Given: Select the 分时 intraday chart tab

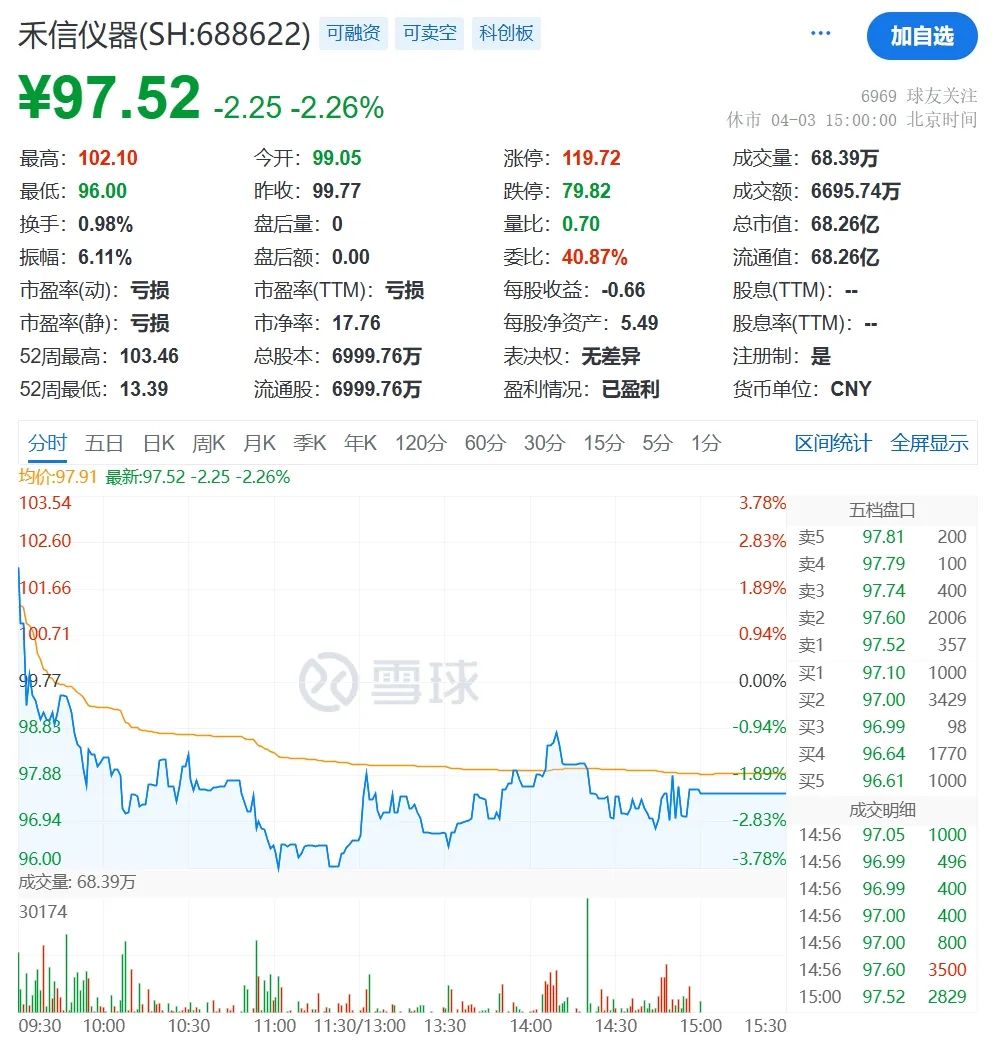Looking at the screenshot, I should 45,442.
